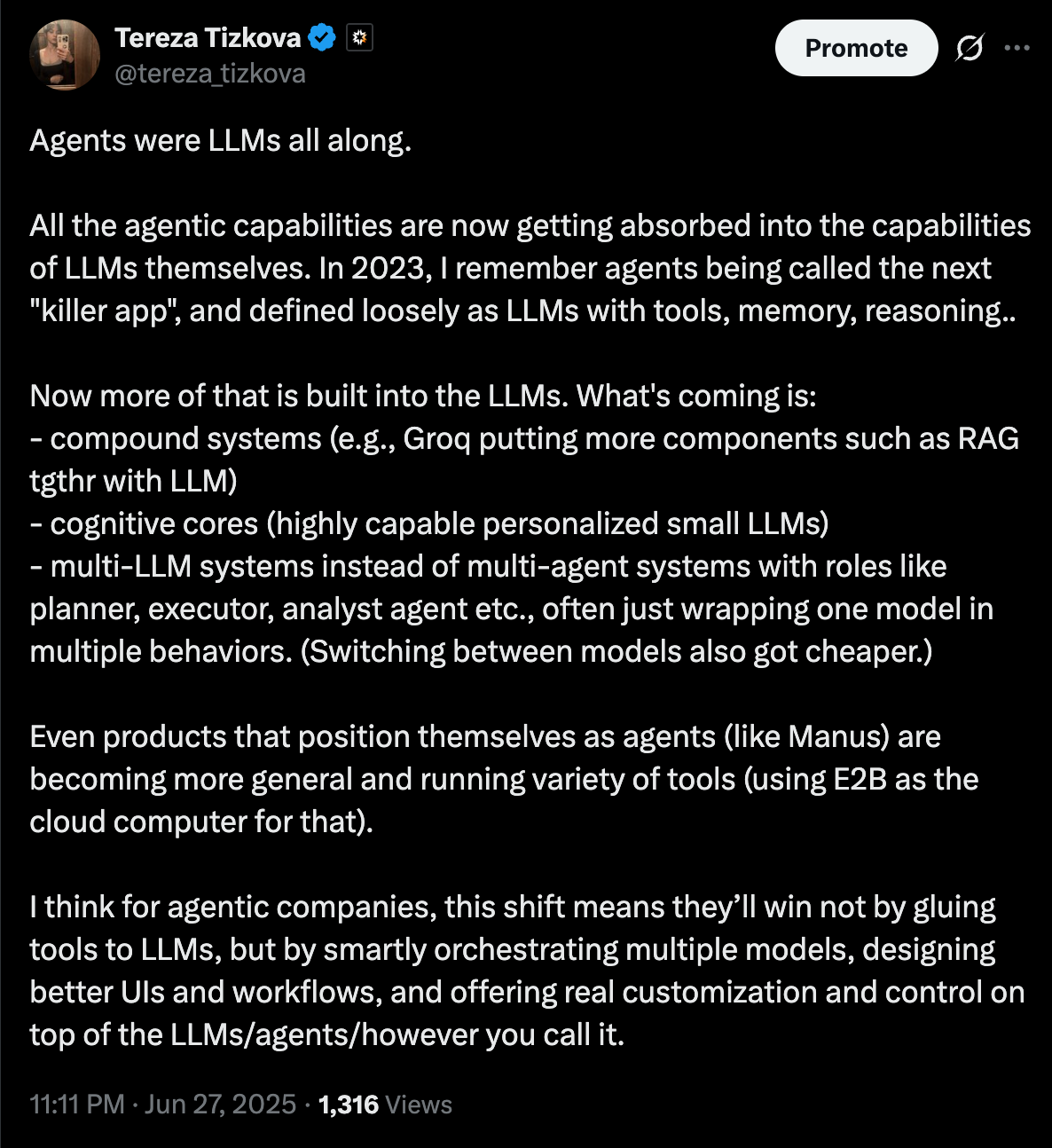The width and height of the screenshot is (1052, 1148).
Task: Open the Grok explain icon
Action: pyautogui.click(x=970, y=48)
